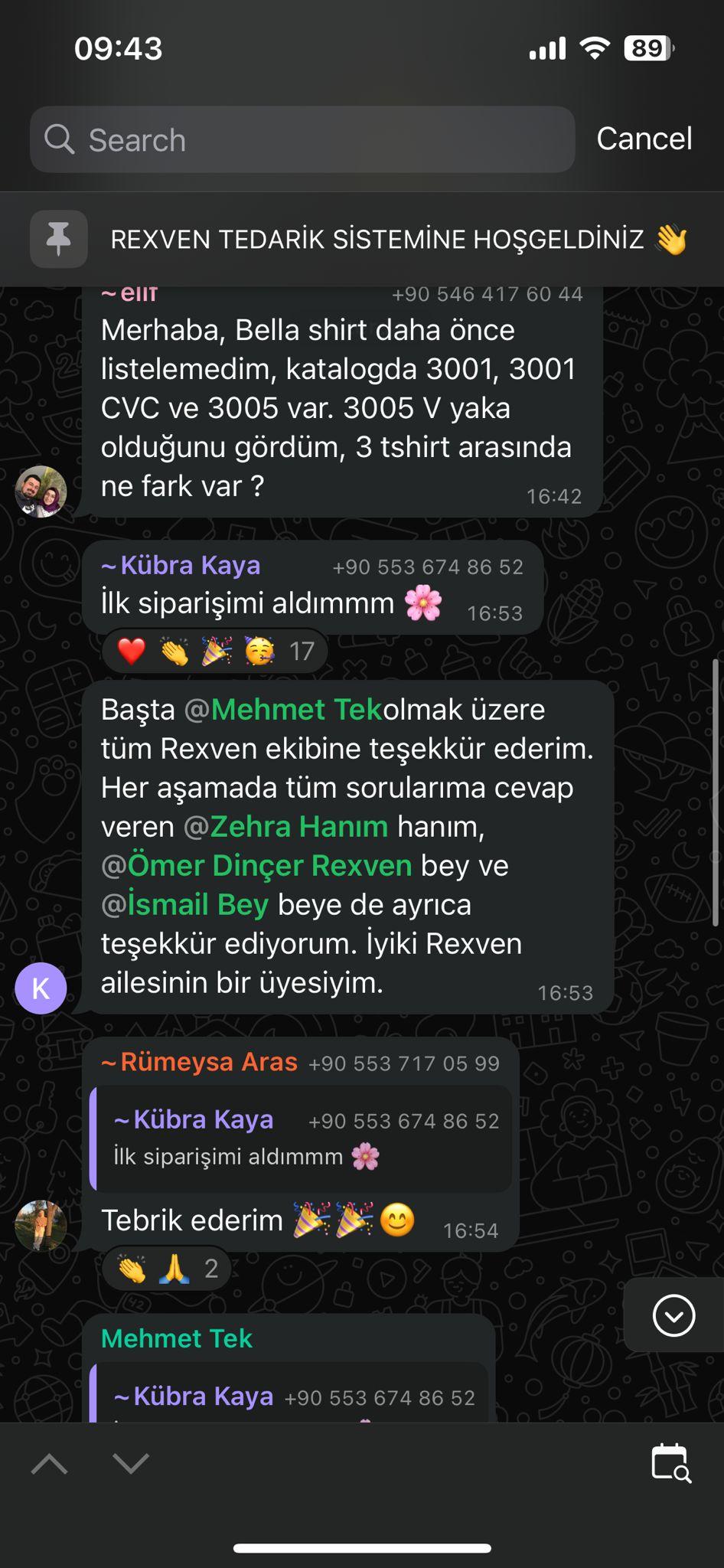Jump to latest messages with down arrow
This screenshot has width=724, height=1568.
click(x=673, y=1315)
